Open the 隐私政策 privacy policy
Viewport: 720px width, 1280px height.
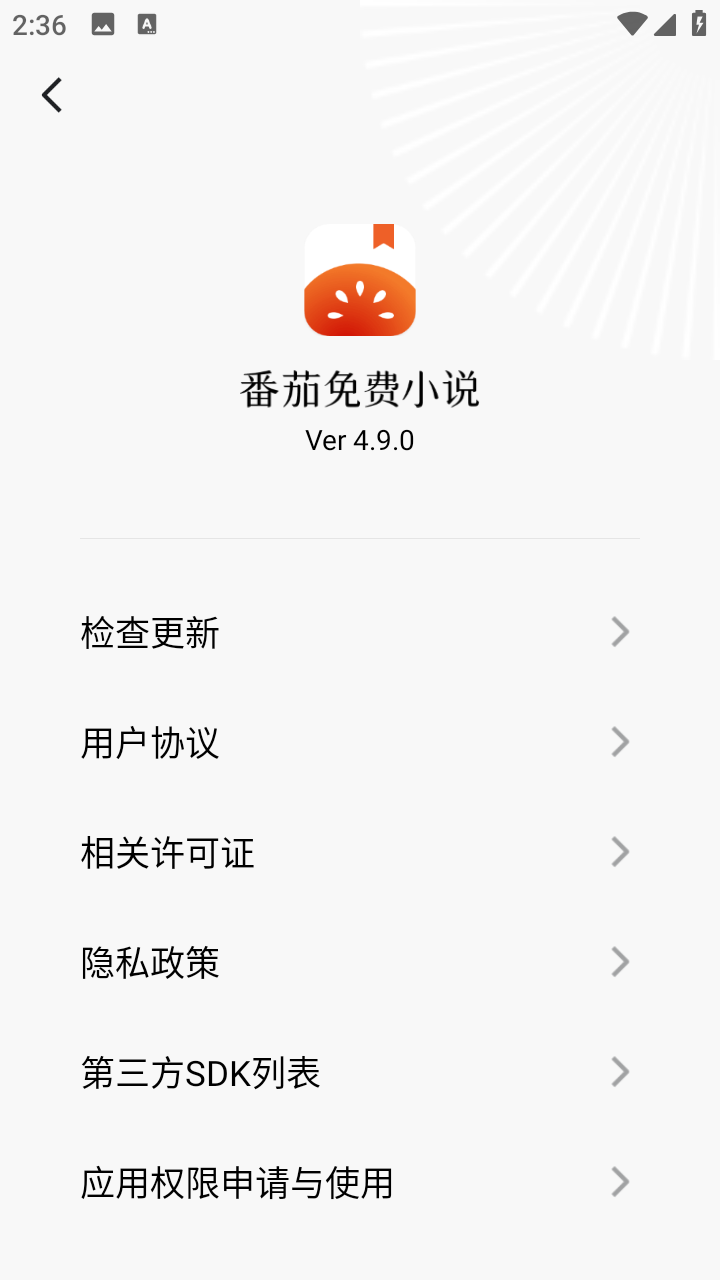coord(360,962)
